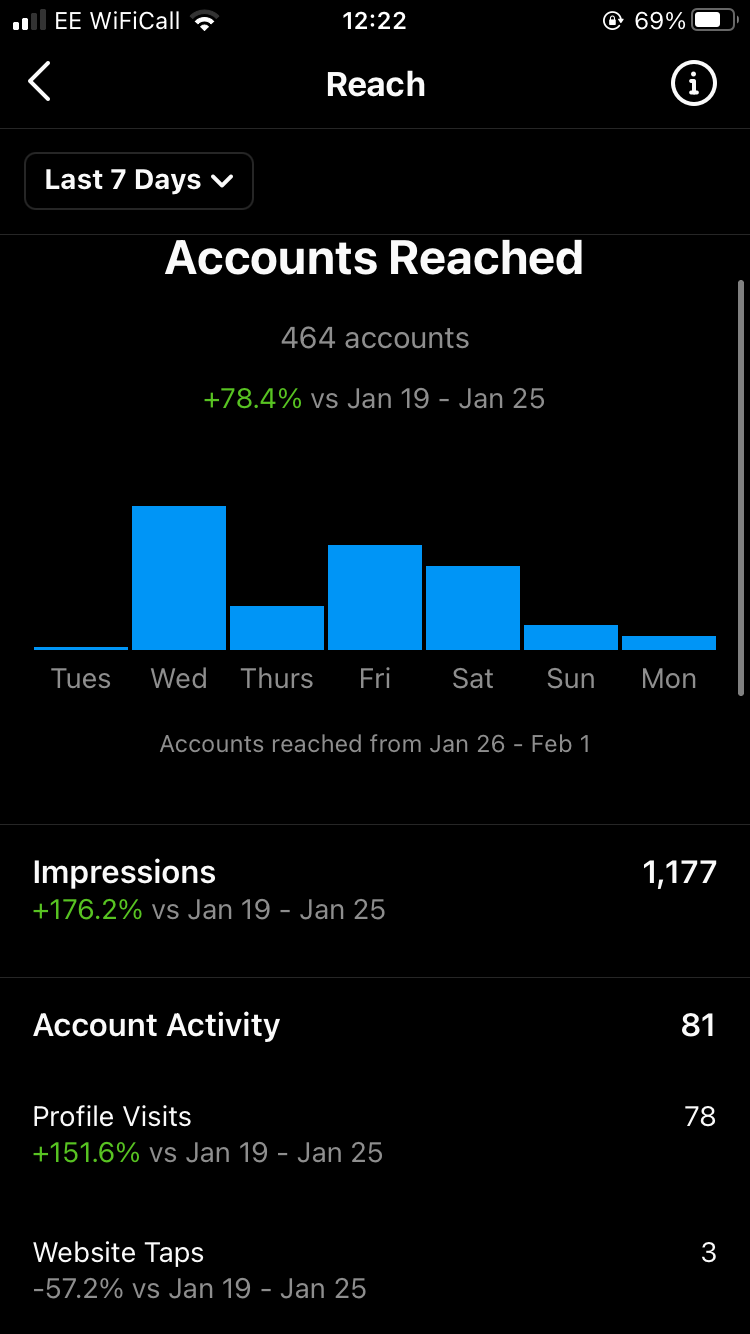Go back from the Reach screen
Image resolution: width=750 pixels, height=1334 pixels.
coord(39,83)
